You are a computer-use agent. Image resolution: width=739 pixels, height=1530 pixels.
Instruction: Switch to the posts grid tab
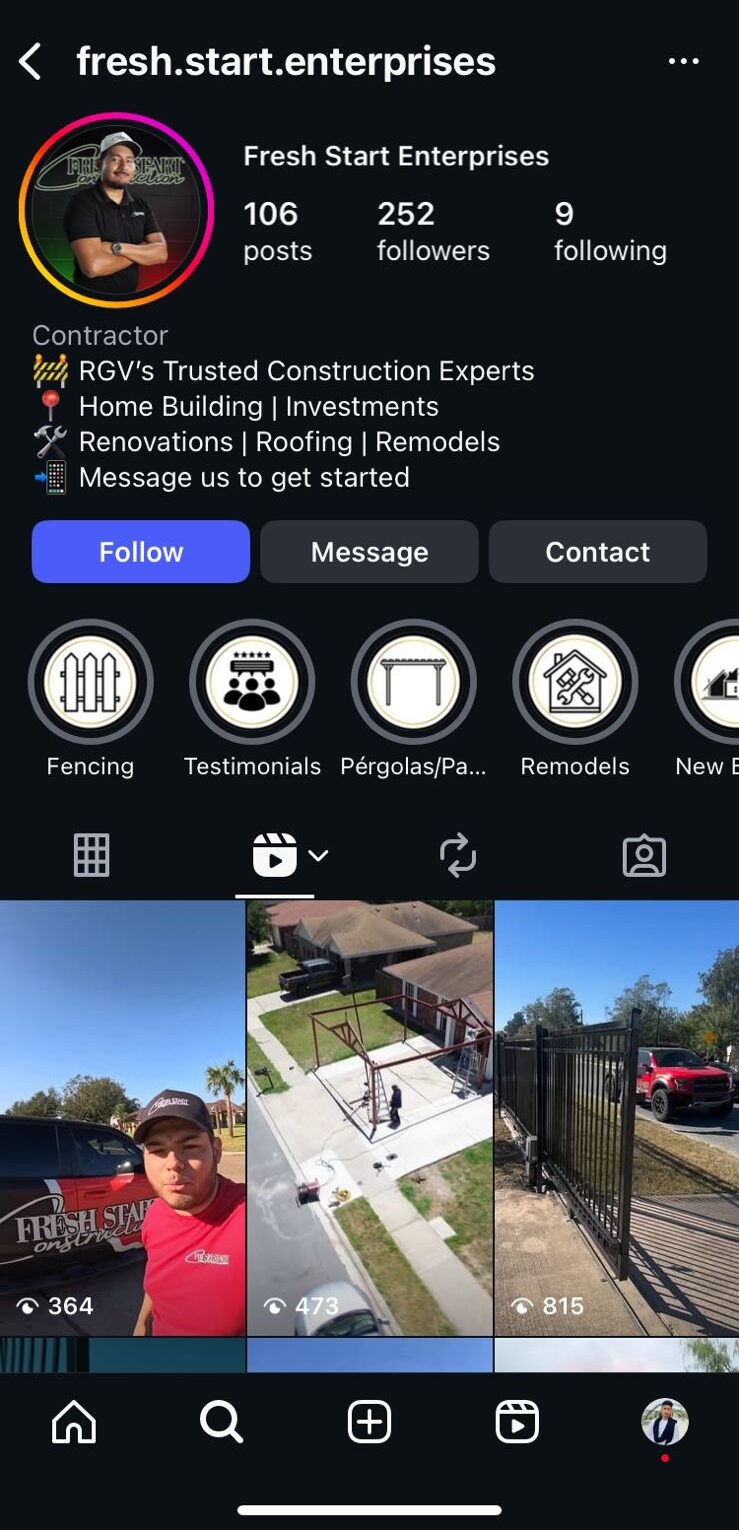tap(91, 856)
